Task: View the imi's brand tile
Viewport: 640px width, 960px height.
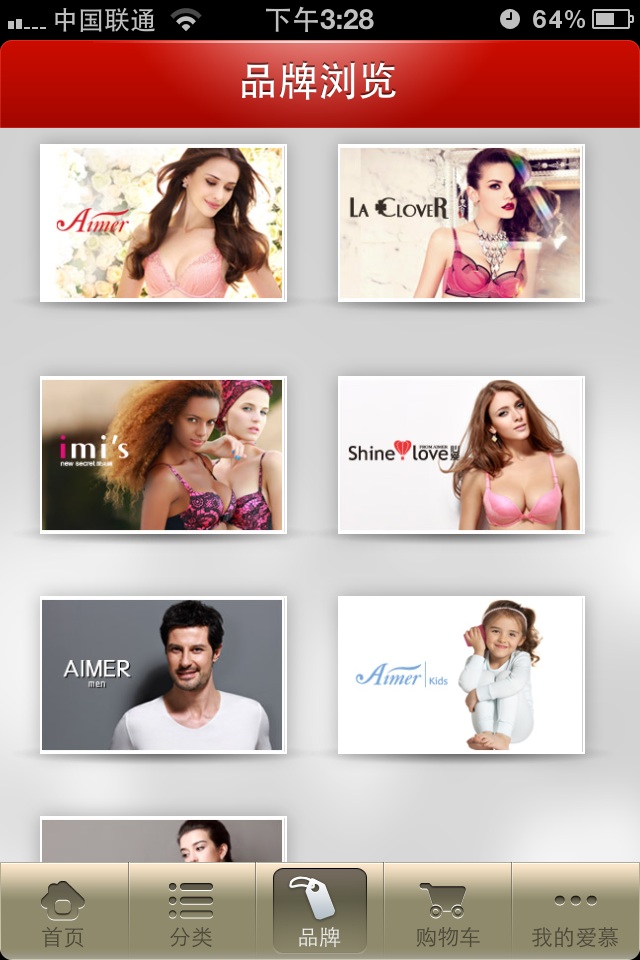Action: point(163,455)
